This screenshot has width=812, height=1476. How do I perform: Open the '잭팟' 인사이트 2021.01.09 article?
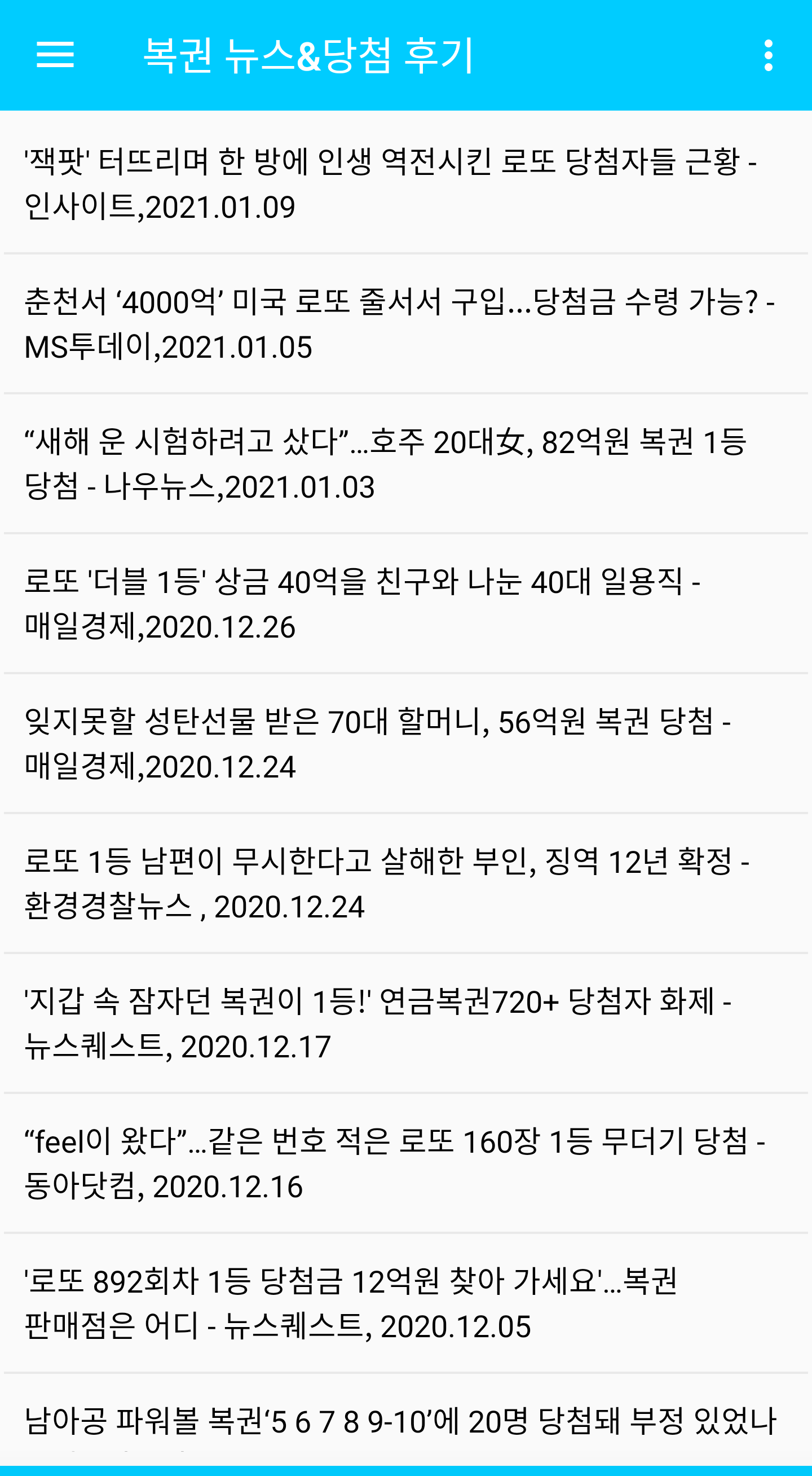pyautogui.click(x=390, y=183)
